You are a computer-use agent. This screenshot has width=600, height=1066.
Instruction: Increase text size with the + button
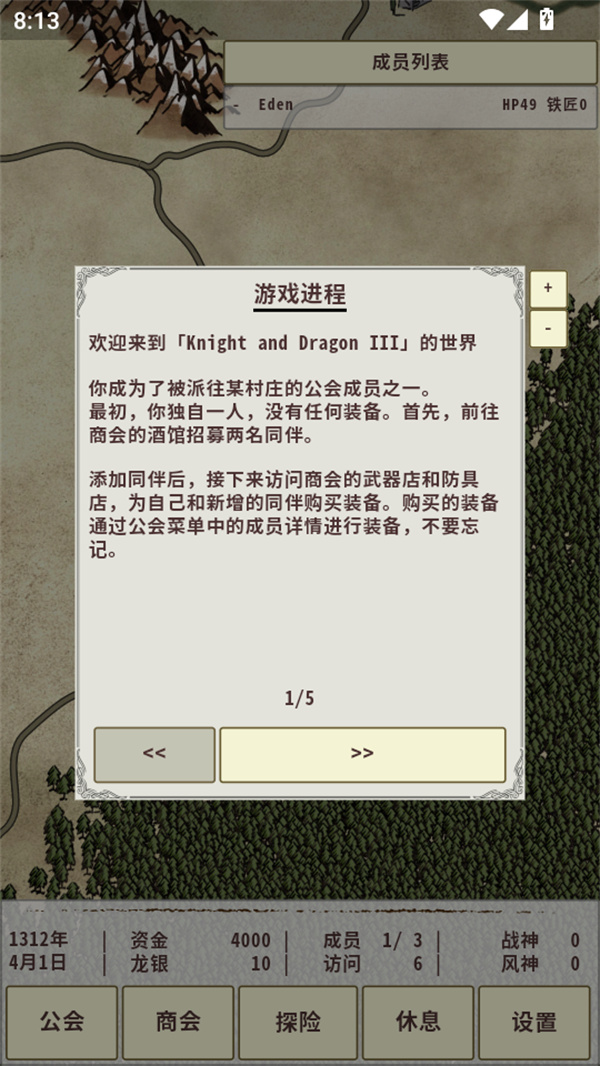[548, 289]
